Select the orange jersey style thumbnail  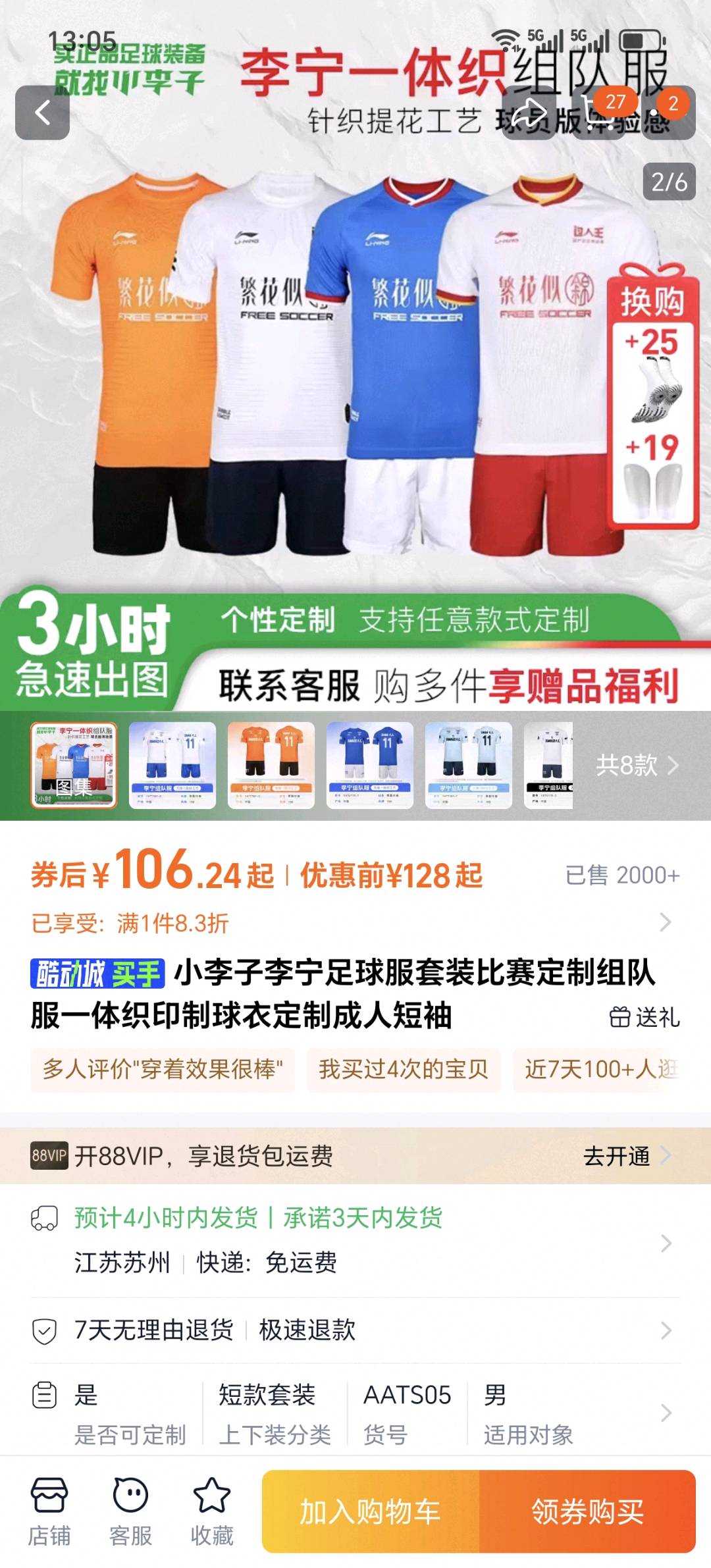[x=271, y=765]
